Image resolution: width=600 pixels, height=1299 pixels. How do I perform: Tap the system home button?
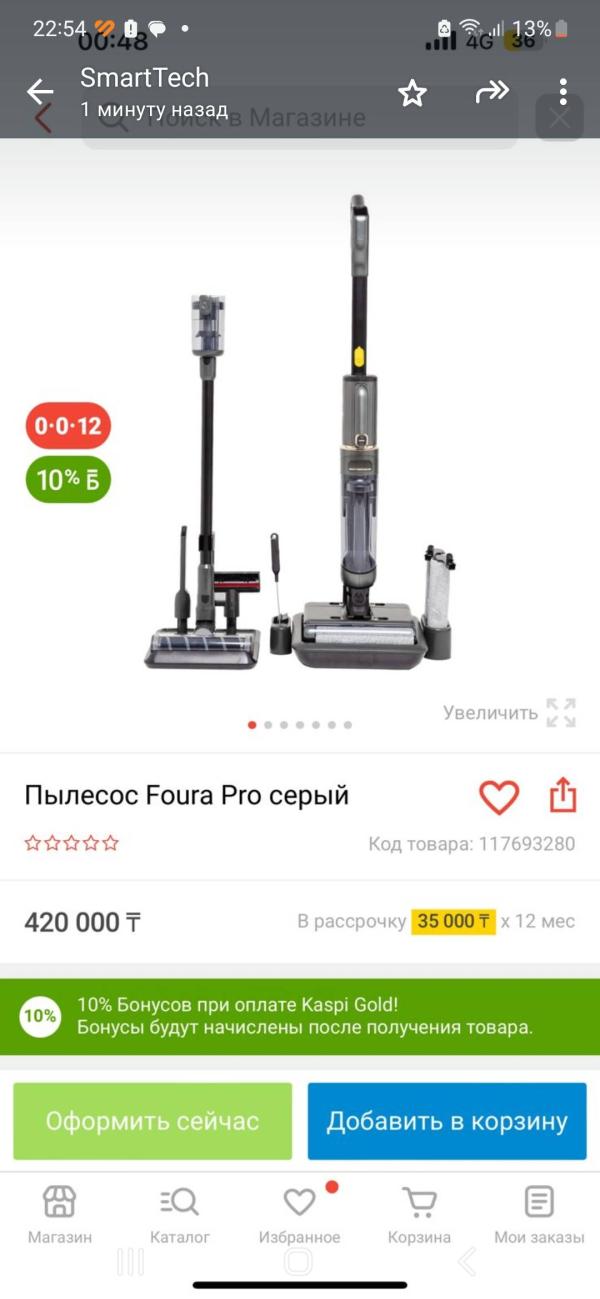pos(298,1262)
